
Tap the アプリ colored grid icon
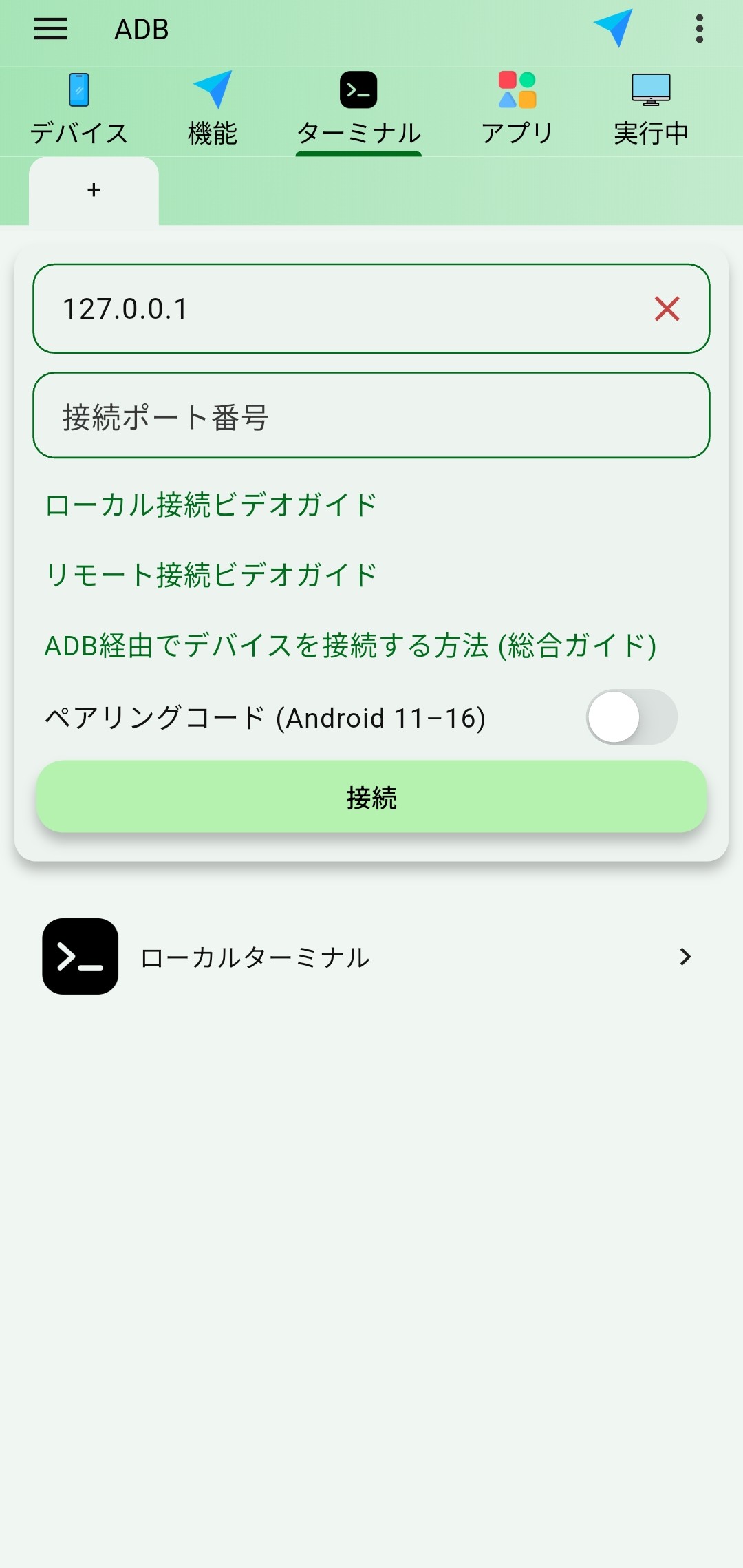(516, 89)
